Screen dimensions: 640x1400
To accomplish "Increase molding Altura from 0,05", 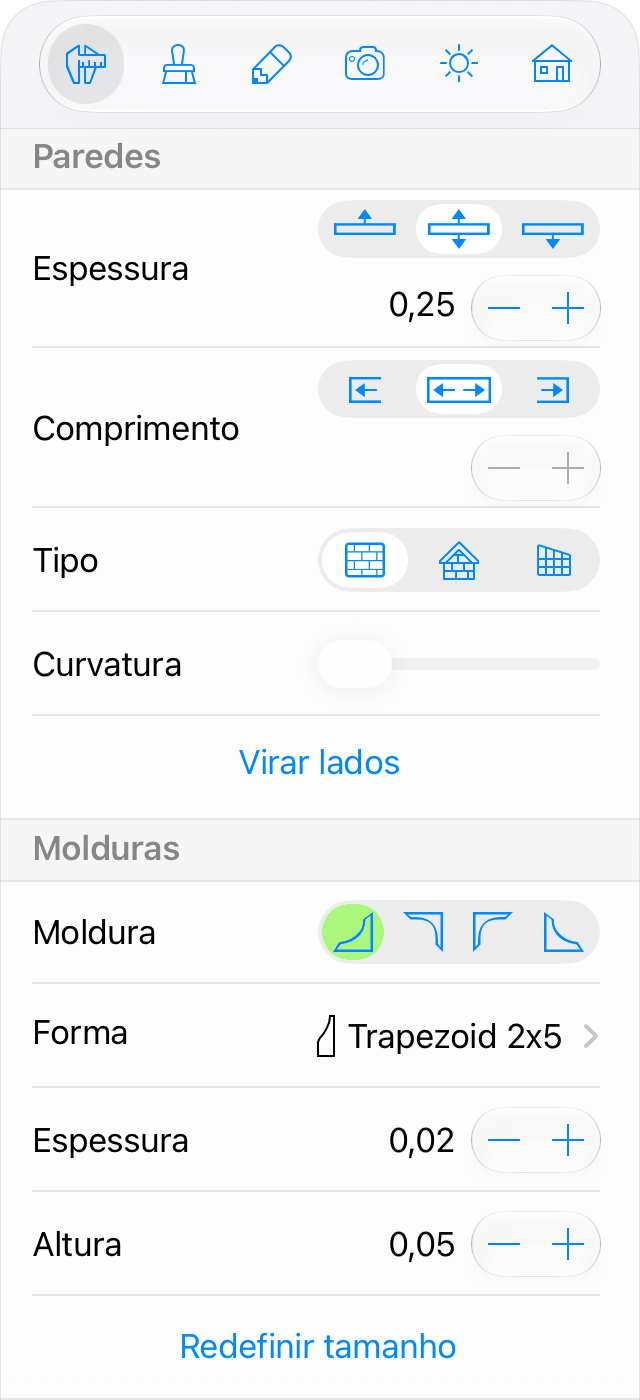I will coord(568,1245).
